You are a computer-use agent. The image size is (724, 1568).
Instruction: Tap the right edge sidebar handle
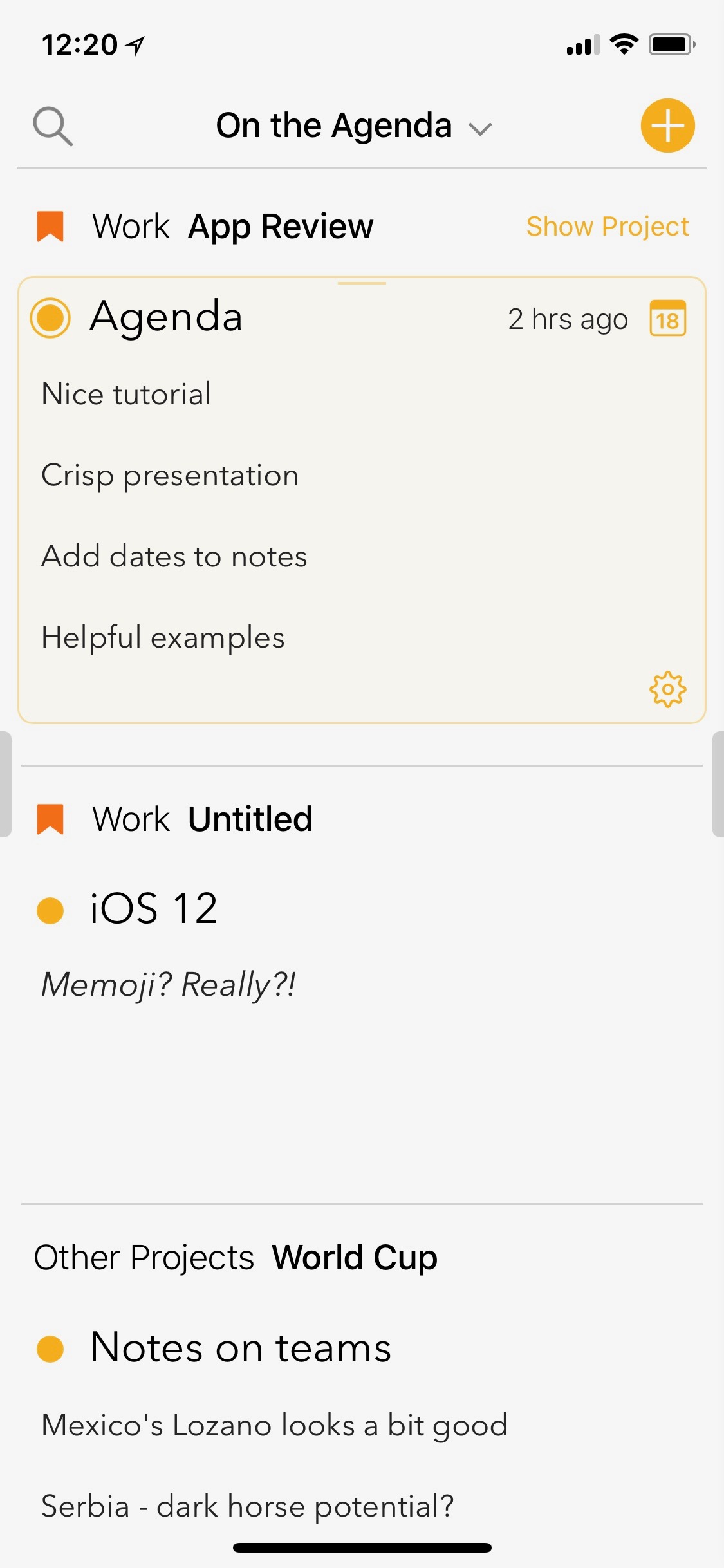pyautogui.click(x=718, y=784)
